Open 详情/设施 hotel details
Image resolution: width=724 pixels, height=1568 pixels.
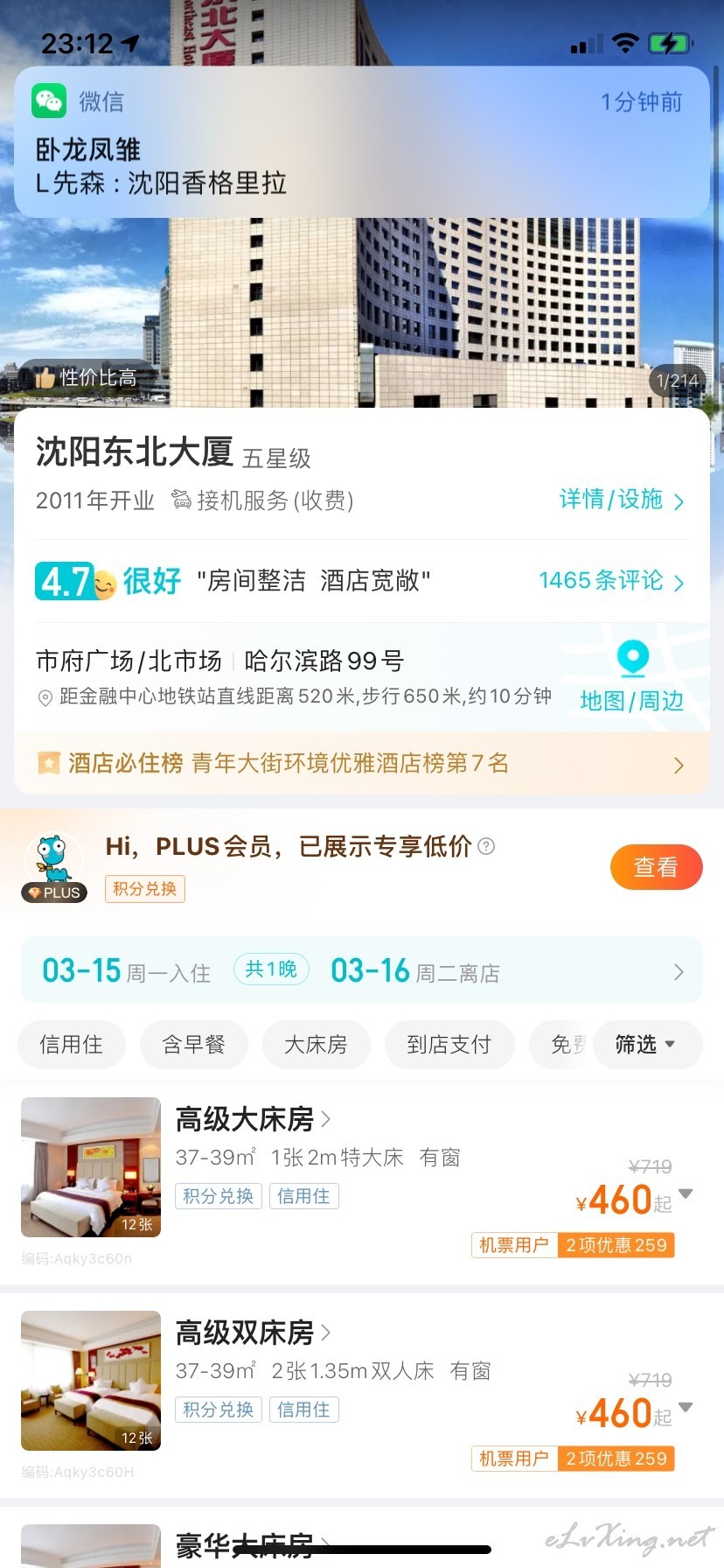click(x=622, y=500)
